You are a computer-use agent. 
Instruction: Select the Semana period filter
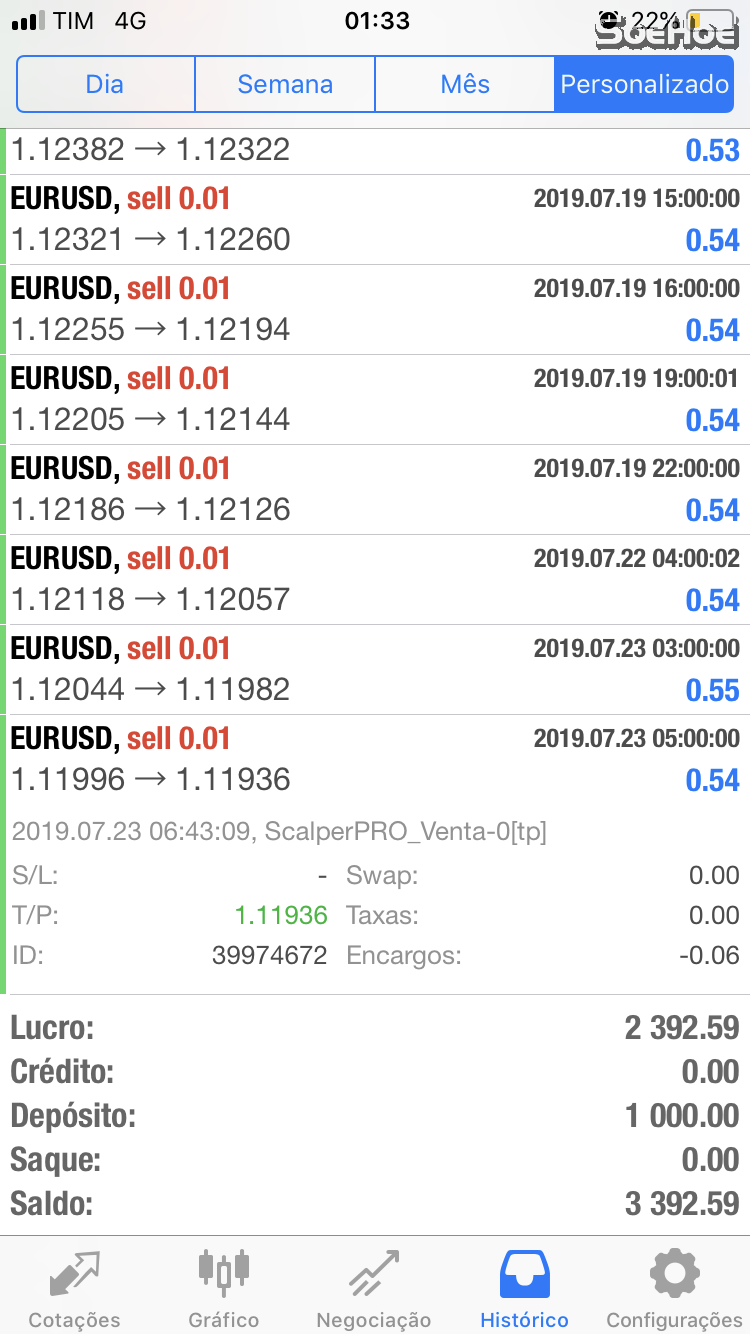click(x=285, y=84)
